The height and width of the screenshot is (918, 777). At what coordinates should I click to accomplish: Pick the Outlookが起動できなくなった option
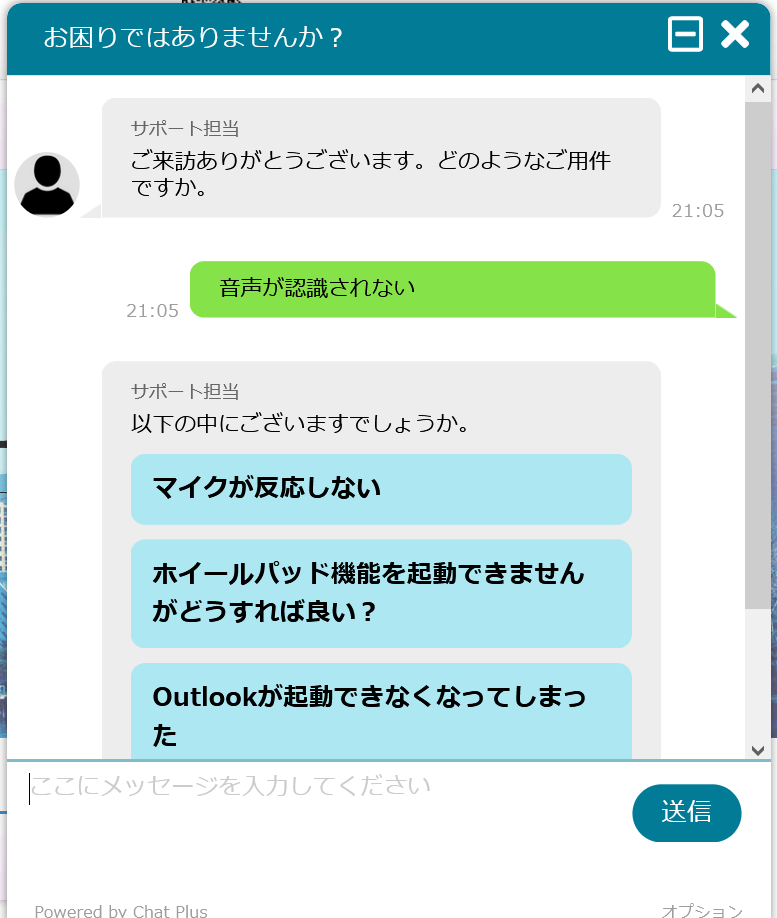[381, 714]
